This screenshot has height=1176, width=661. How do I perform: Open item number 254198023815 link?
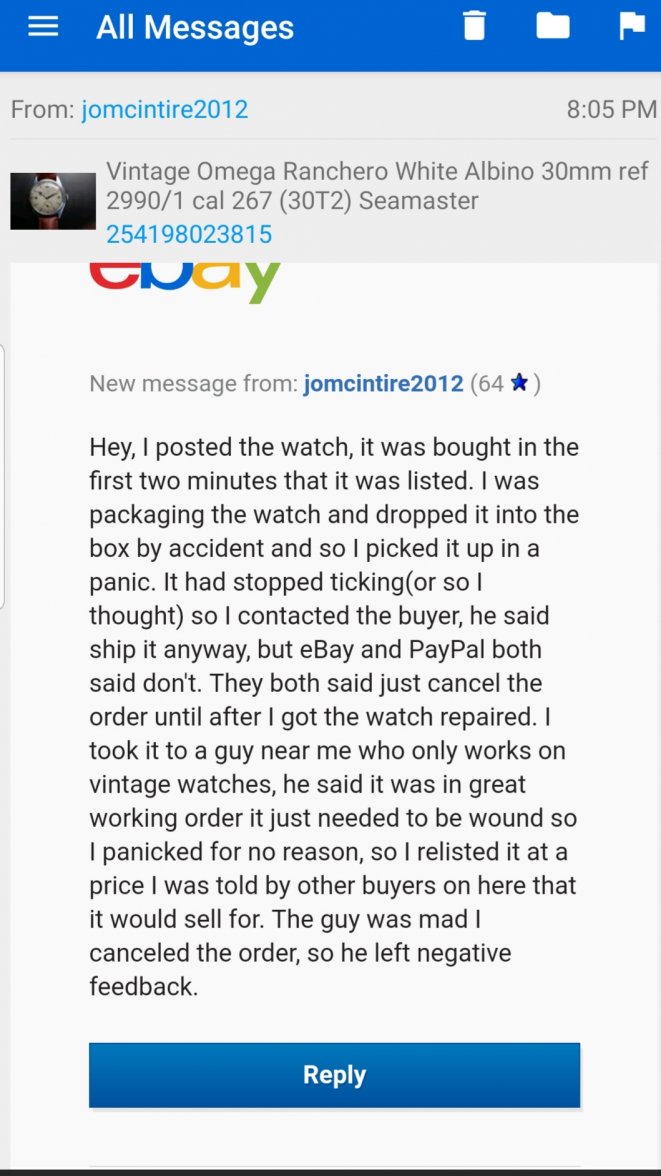(x=189, y=235)
